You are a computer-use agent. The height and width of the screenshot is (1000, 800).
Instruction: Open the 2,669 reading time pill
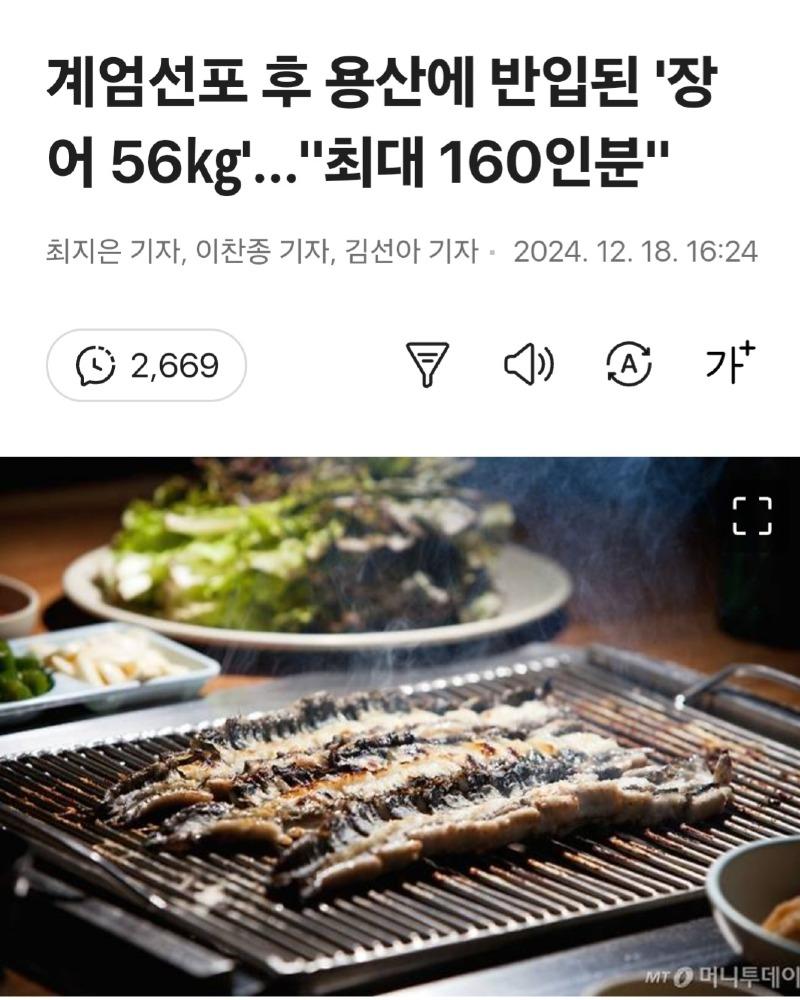coord(146,365)
